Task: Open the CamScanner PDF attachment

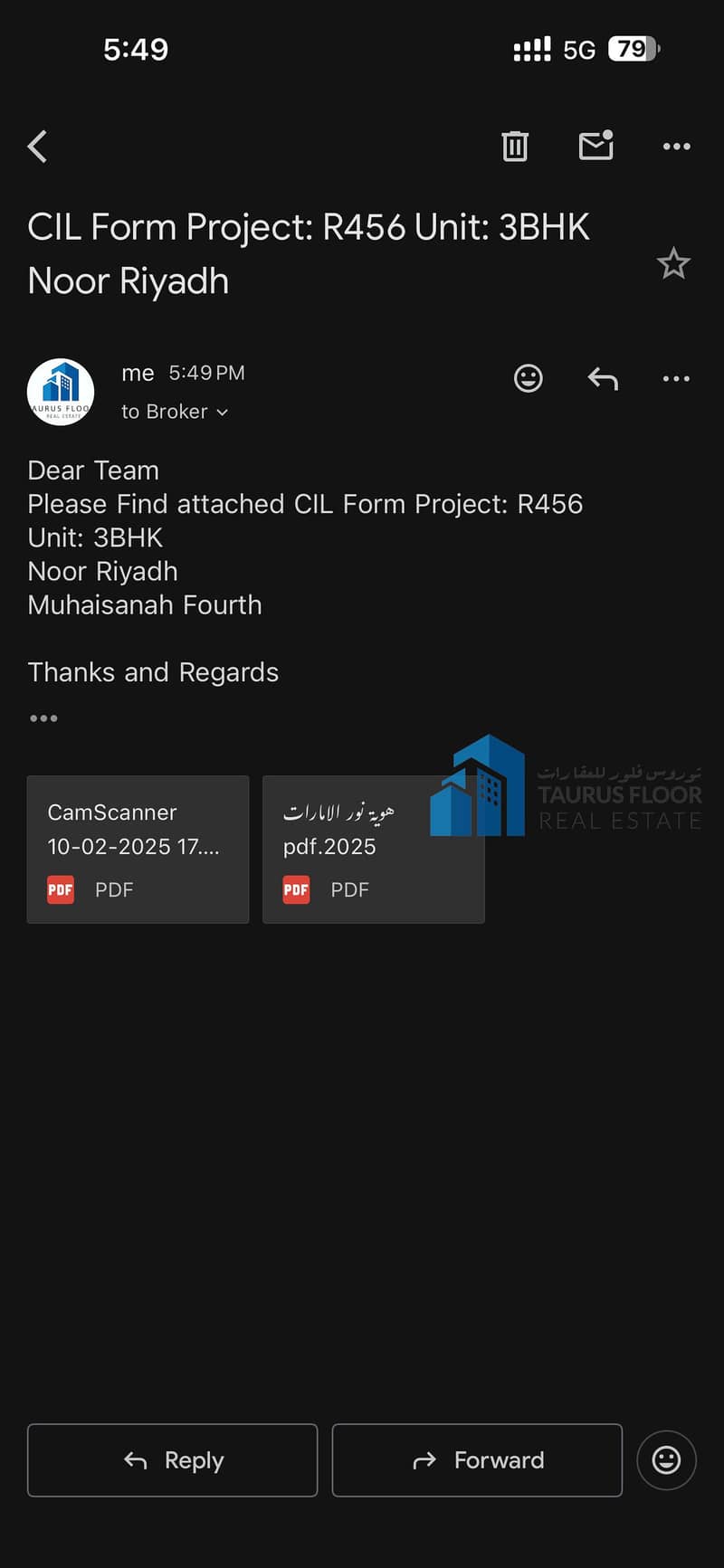Action: tap(138, 849)
